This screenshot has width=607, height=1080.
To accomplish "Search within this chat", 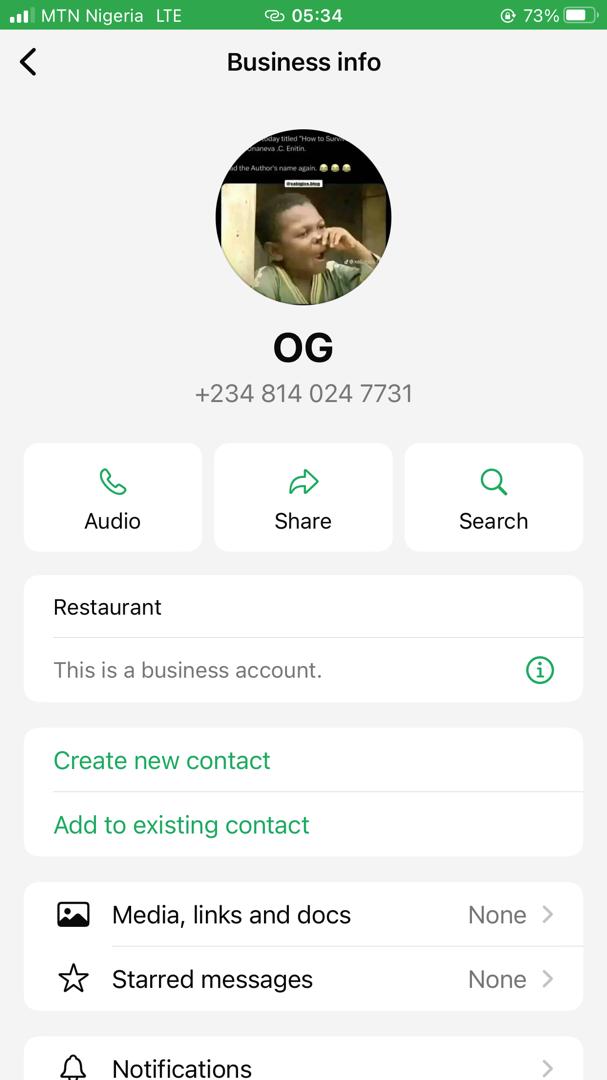I will click(493, 497).
